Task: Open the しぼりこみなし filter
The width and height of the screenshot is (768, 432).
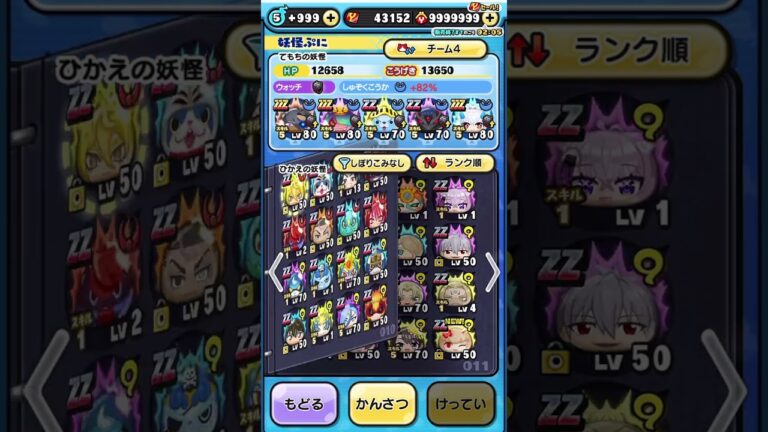Action: (x=370, y=163)
